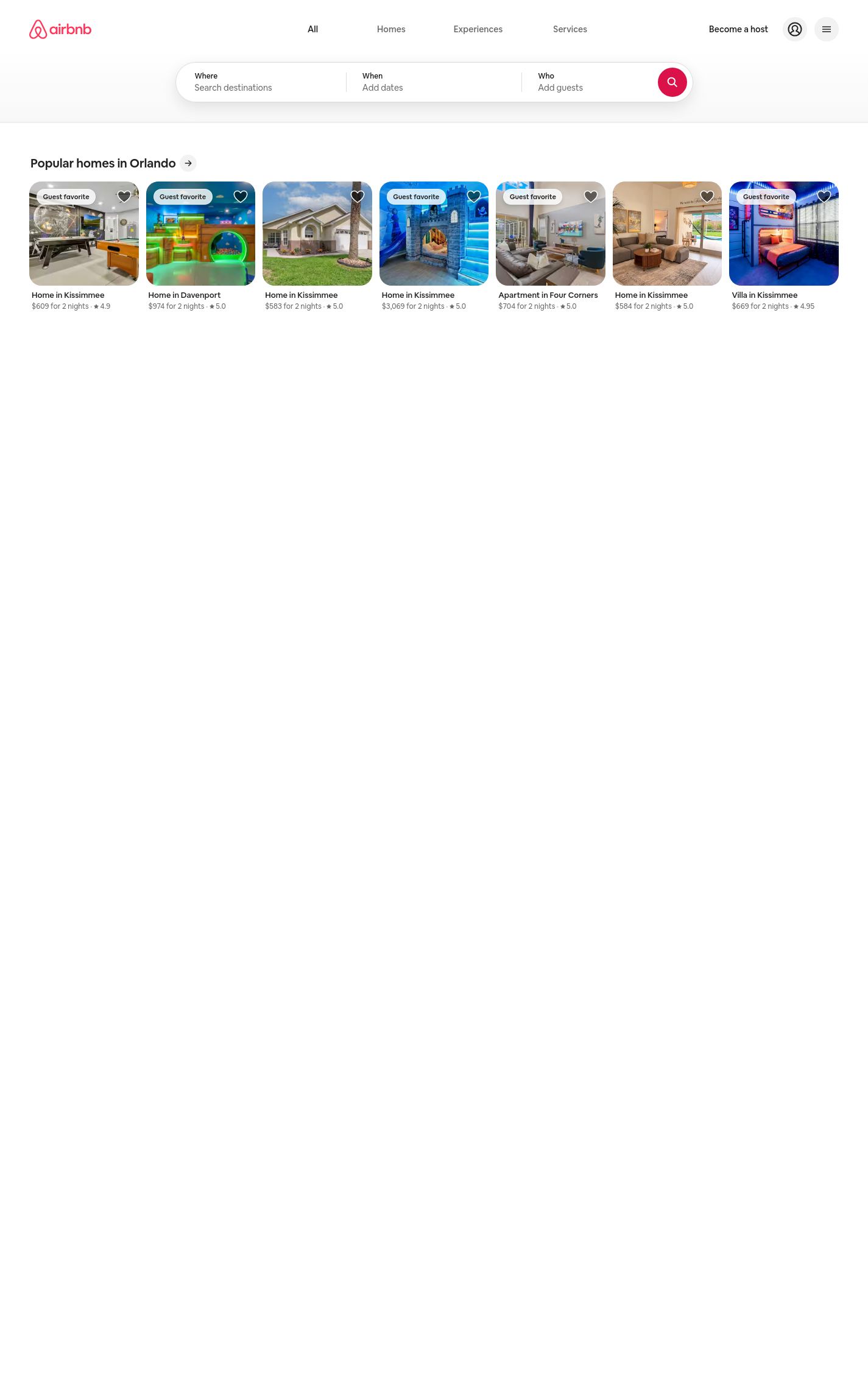
Task: Tap the Where search destinations field
Action: pos(261,82)
